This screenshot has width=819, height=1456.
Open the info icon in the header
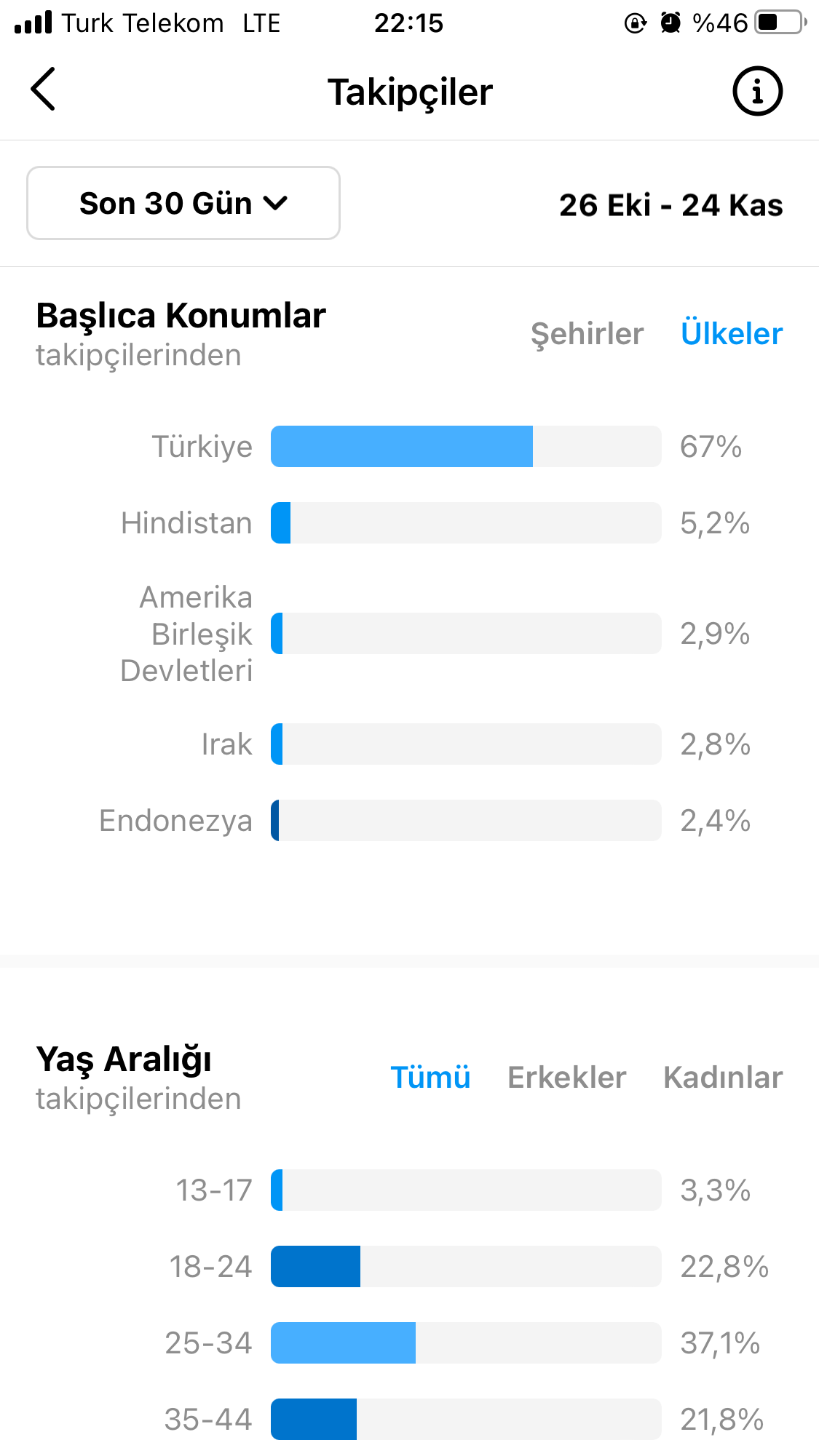point(757,92)
